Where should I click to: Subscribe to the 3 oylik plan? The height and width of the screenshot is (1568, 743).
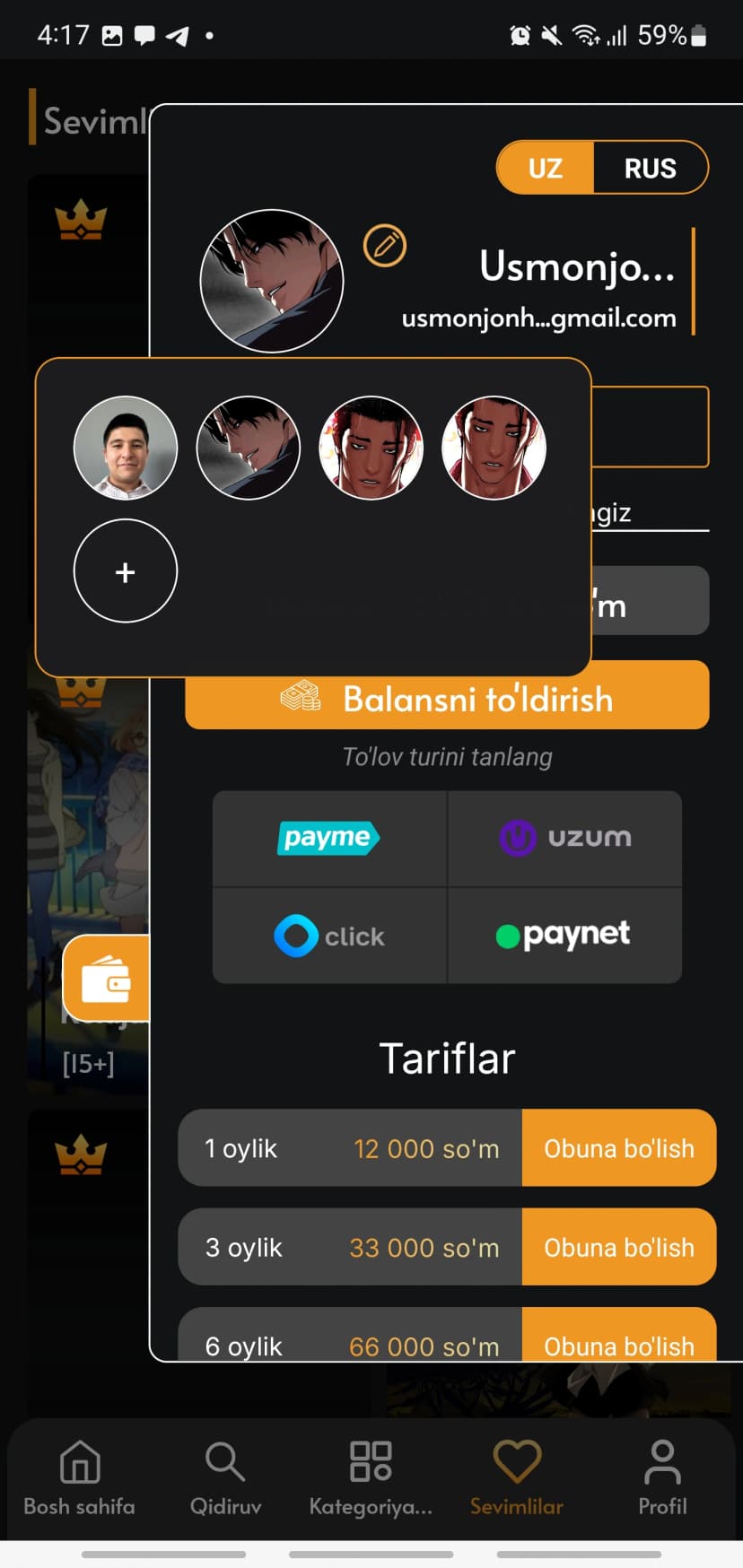click(x=618, y=1247)
